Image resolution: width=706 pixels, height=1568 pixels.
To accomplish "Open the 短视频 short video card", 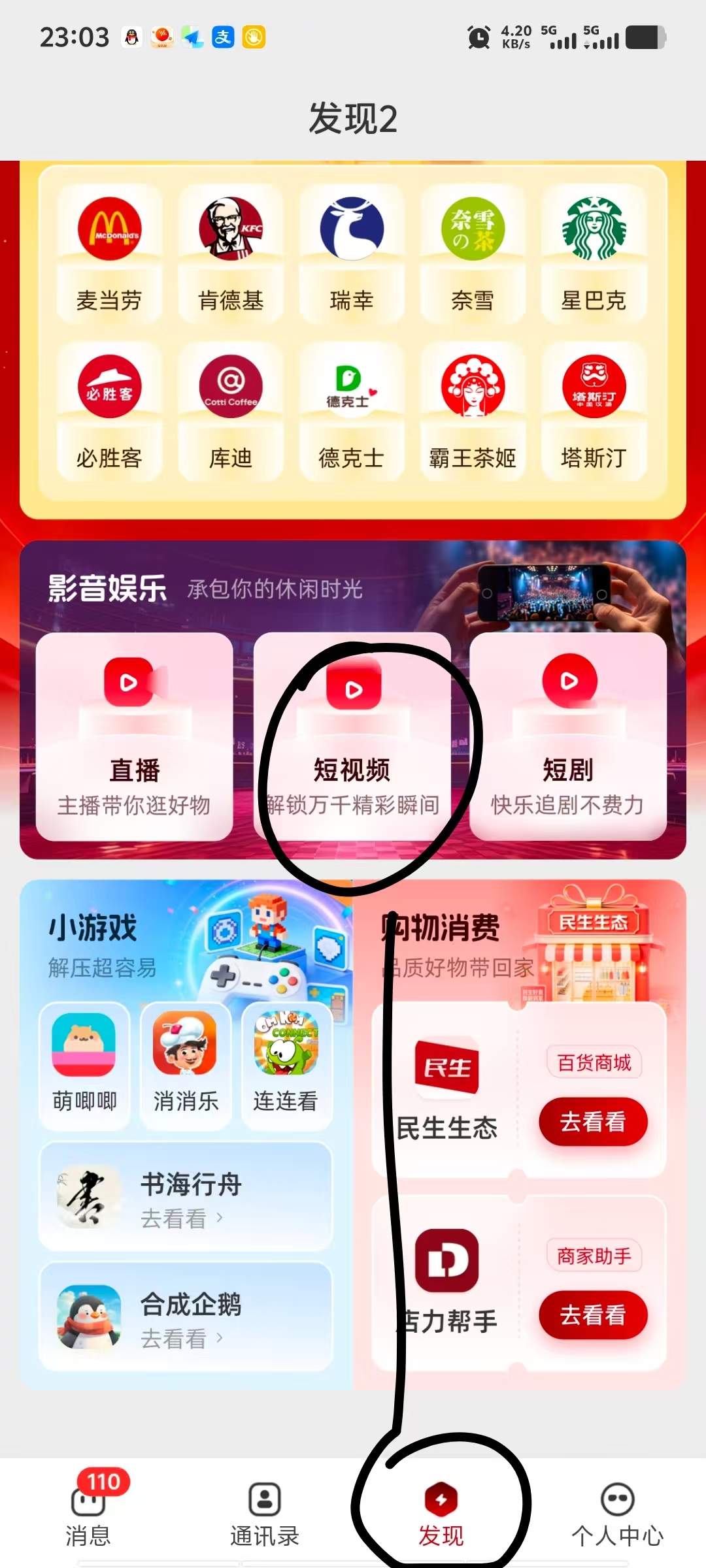I will point(352,736).
